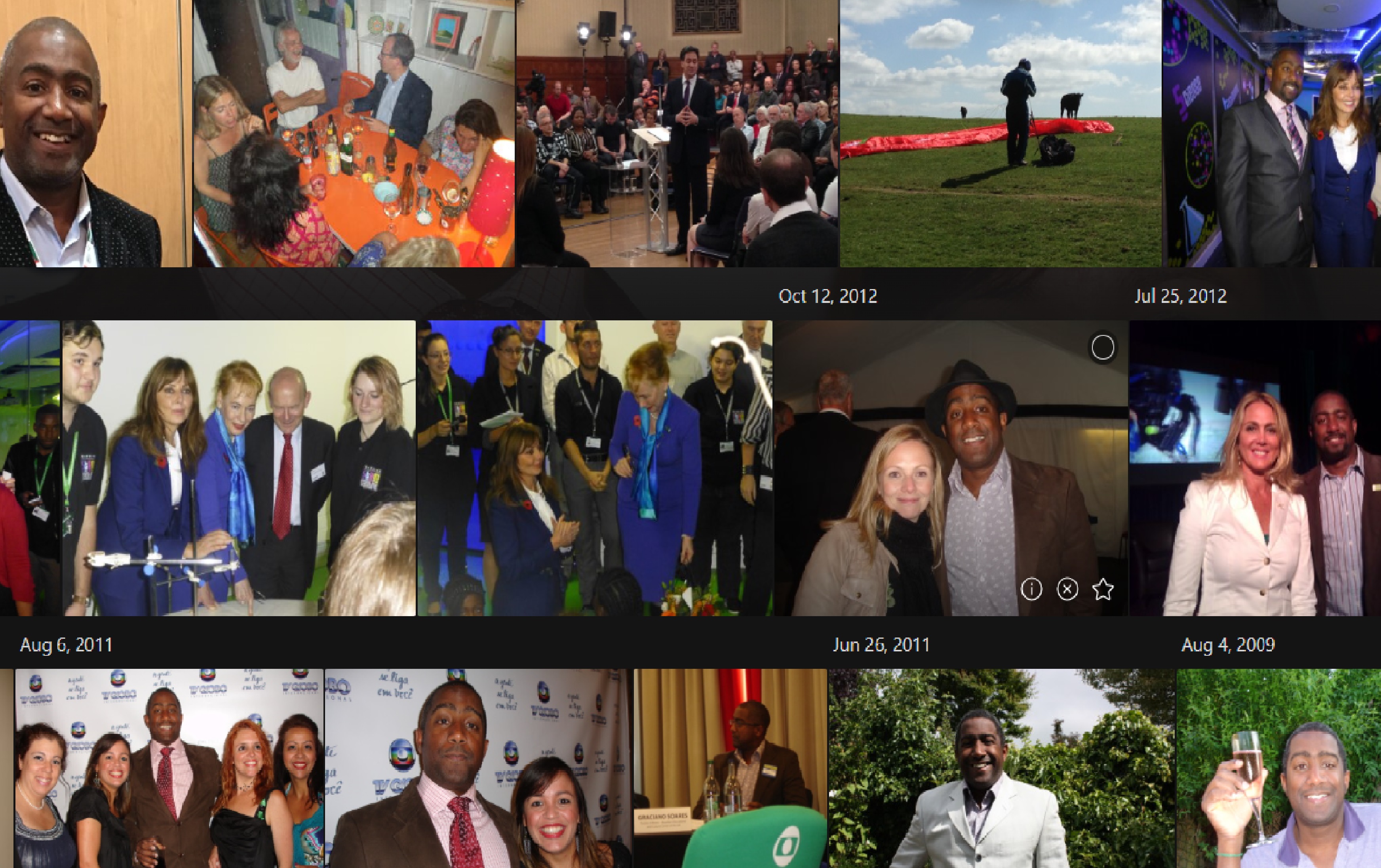Open the photo of woman signing in blue suit
The width and height of the screenshot is (1381, 868).
[x=595, y=468]
